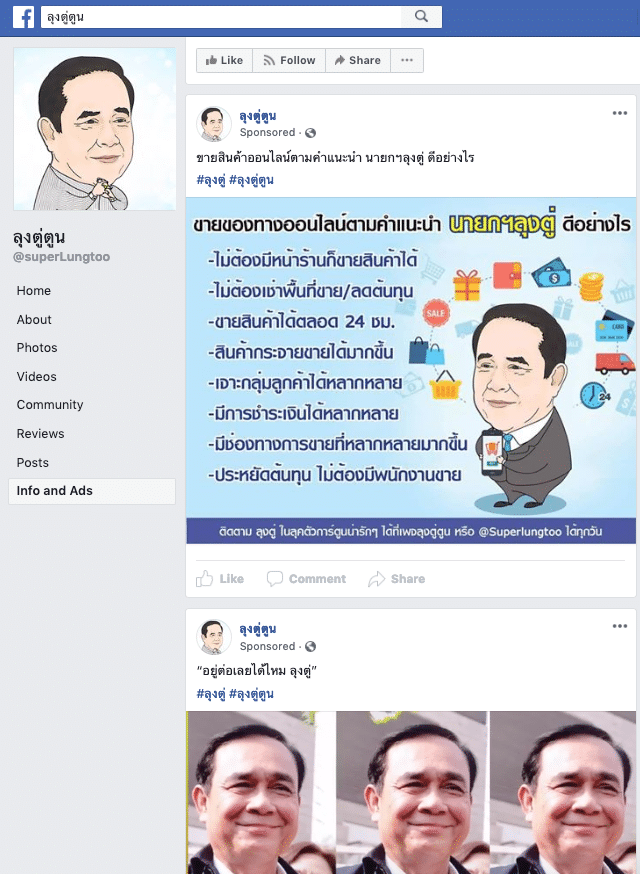640x874 pixels.
Task: Open the online selling tips ad image
Action: click(x=411, y=370)
